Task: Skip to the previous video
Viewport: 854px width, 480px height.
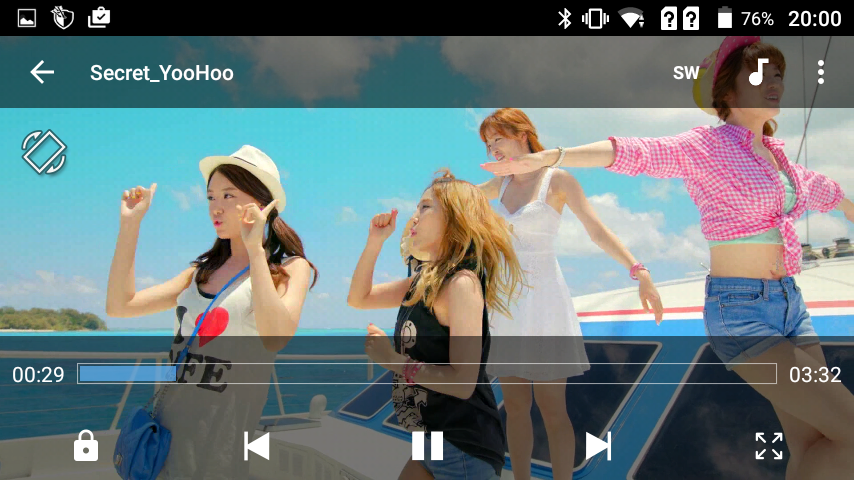Action: tap(257, 445)
